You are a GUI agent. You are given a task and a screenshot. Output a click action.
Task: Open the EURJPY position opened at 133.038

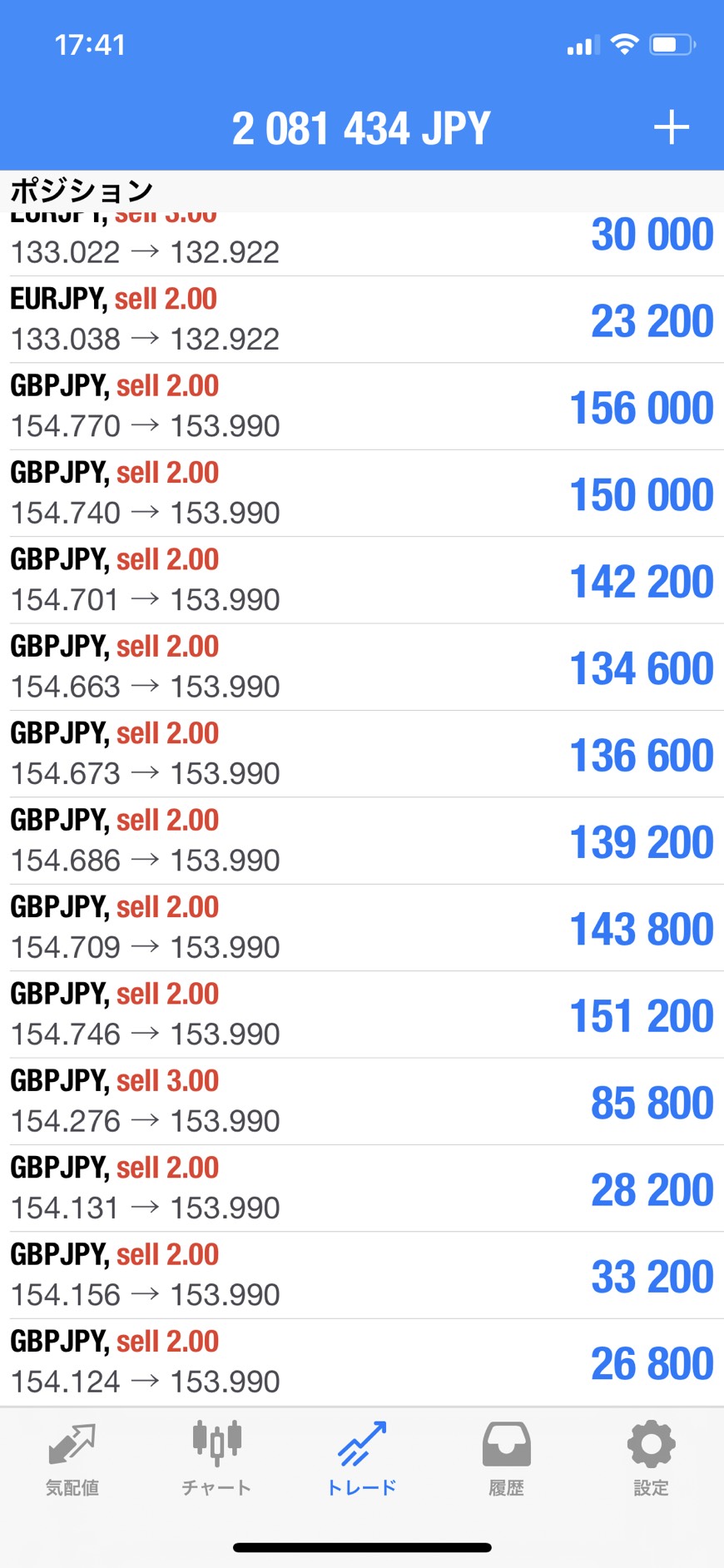362,320
